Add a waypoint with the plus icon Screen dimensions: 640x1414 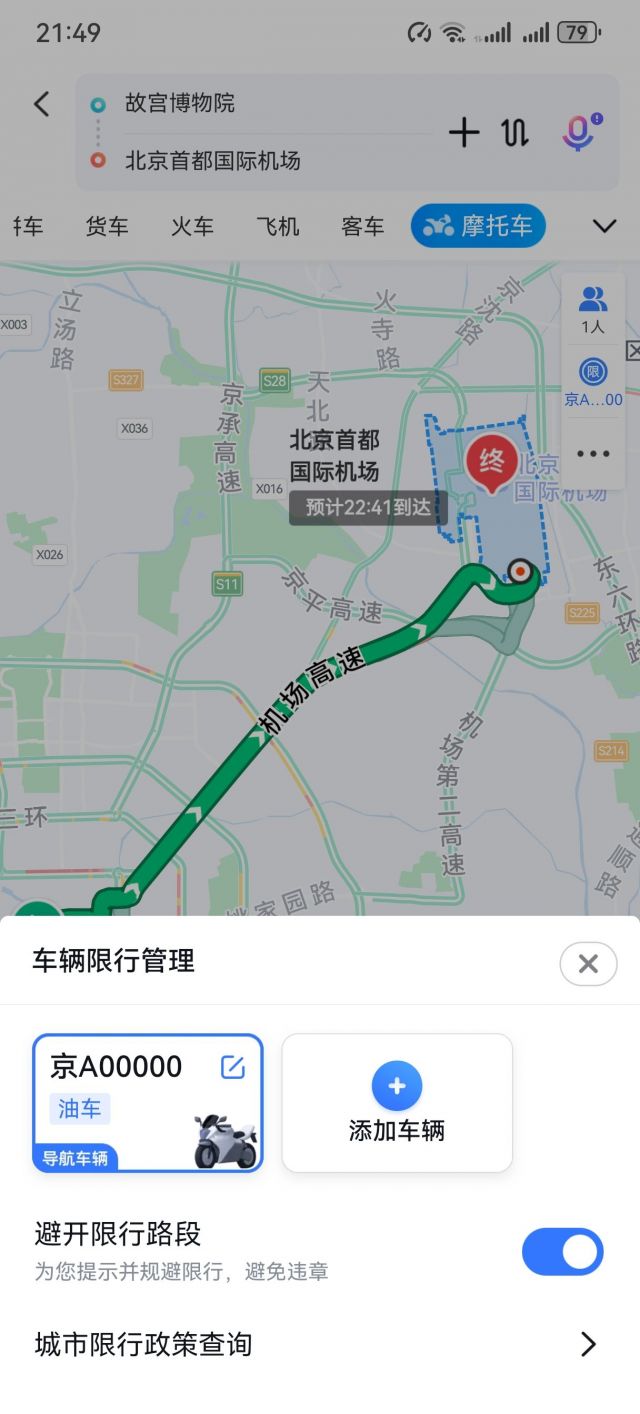click(x=464, y=132)
